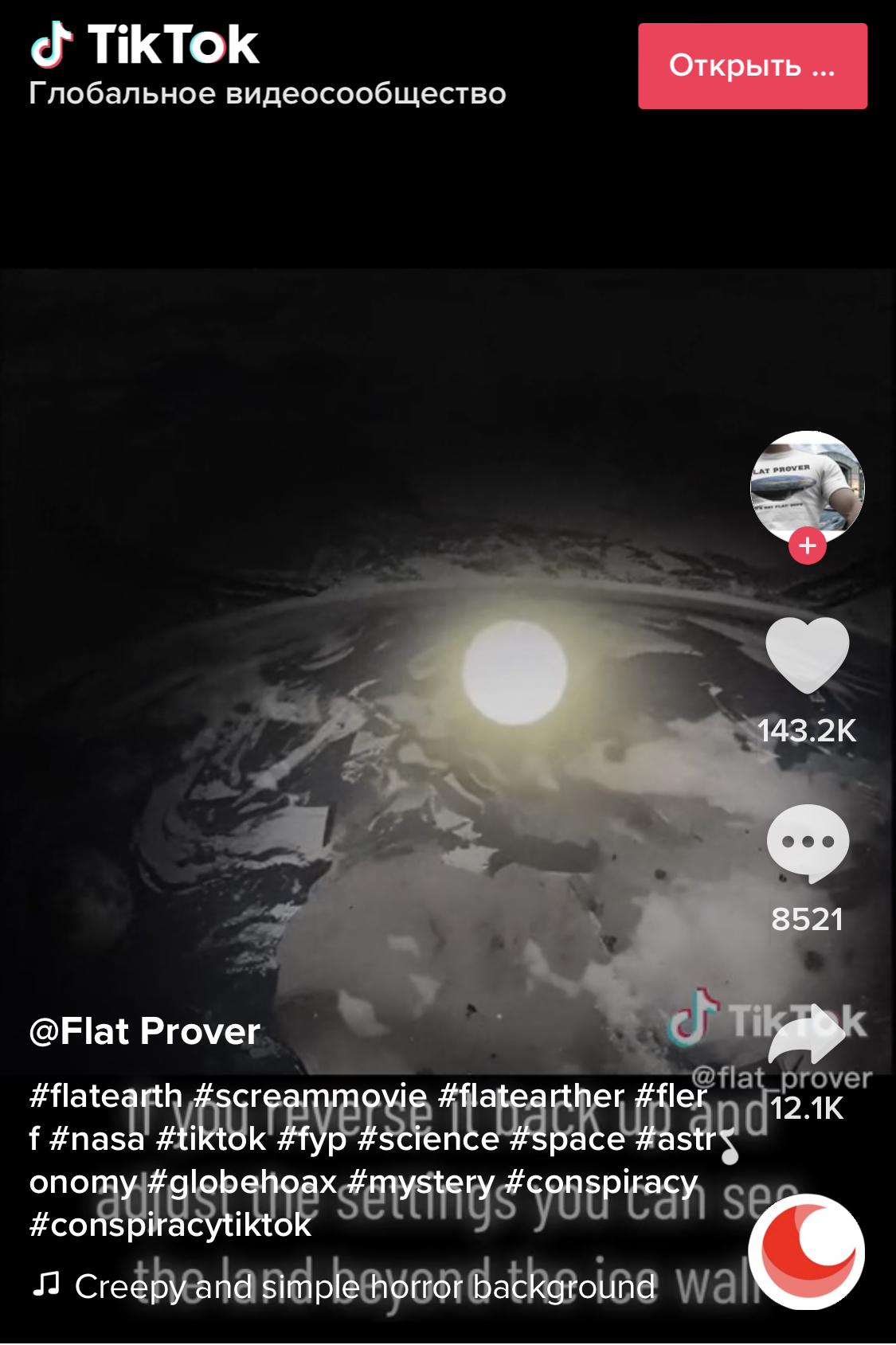896x1345 pixels.
Task: Open the #flatearth hashtag
Action: pyautogui.click(x=106, y=1097)
